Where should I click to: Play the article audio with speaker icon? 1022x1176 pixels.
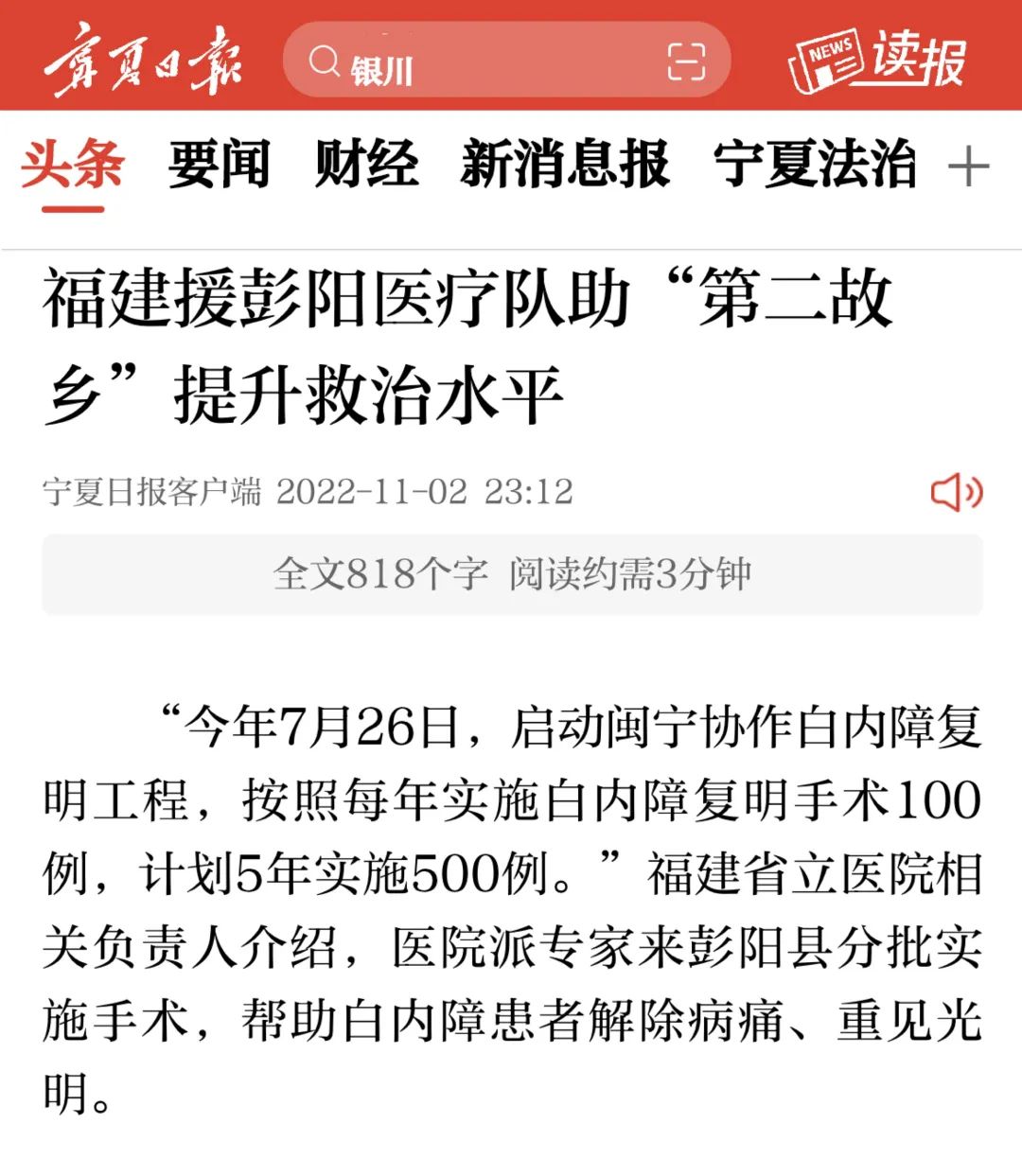[x=957, y=492]
